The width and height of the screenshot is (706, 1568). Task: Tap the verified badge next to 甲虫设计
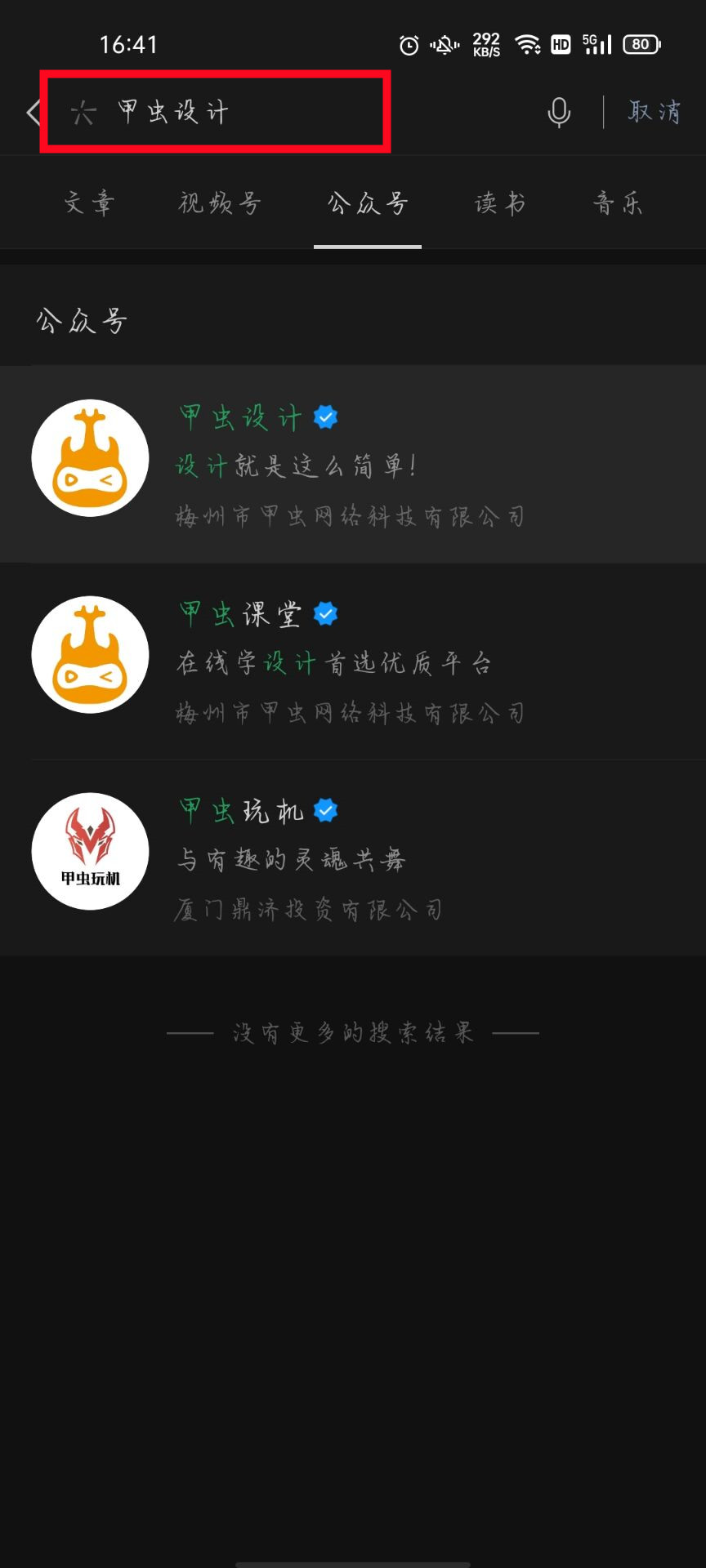point(324,416)
